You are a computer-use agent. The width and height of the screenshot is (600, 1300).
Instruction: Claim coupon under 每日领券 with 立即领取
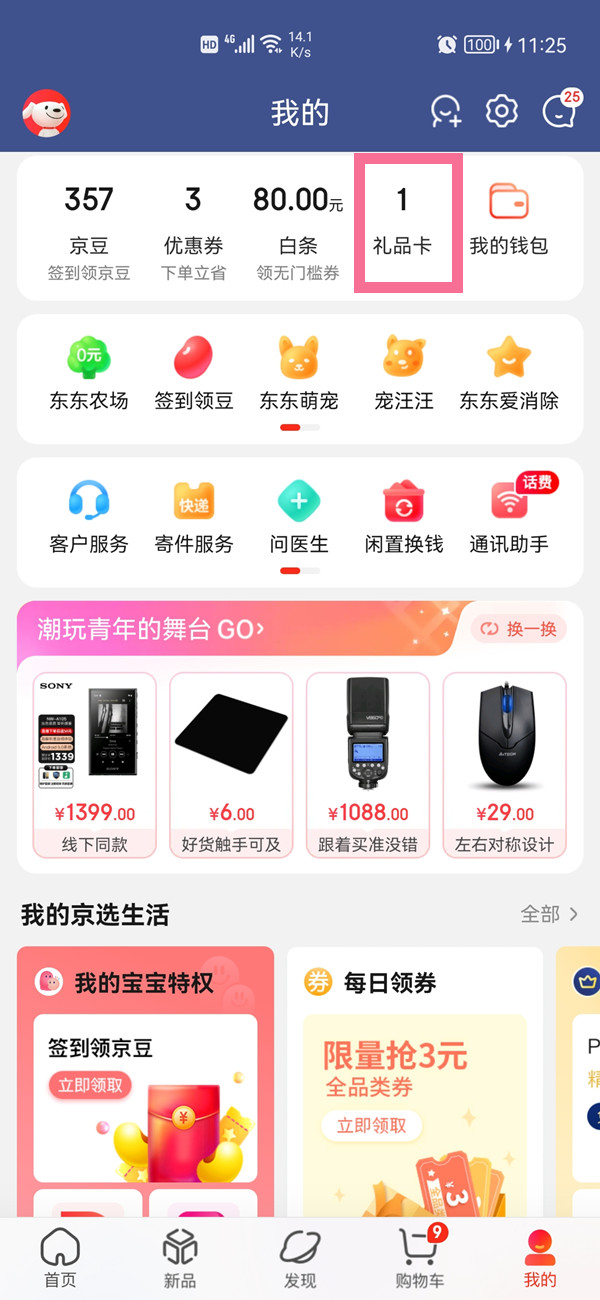[x=372, y=1125]
